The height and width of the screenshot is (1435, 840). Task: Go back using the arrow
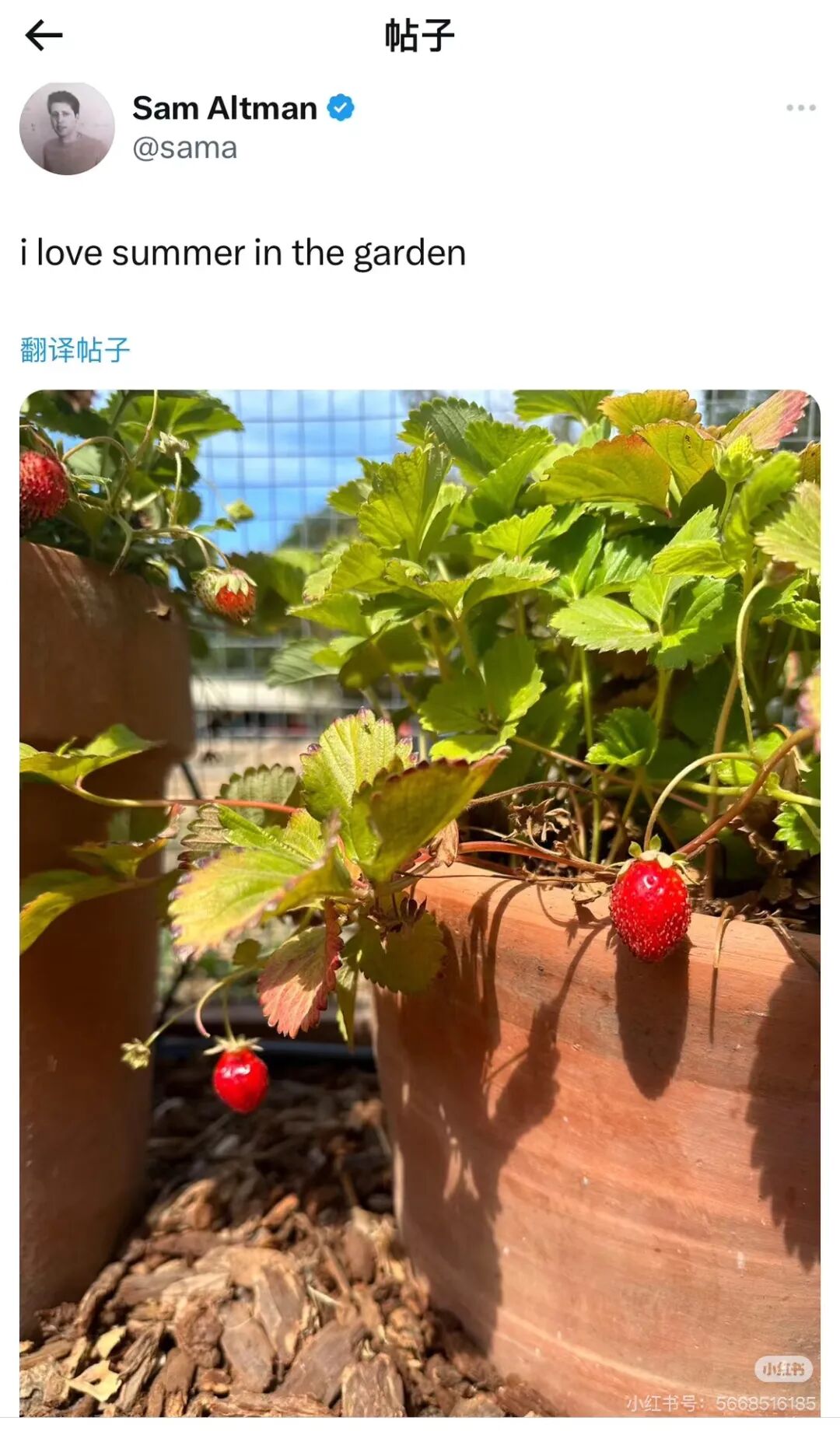[44, 36]
